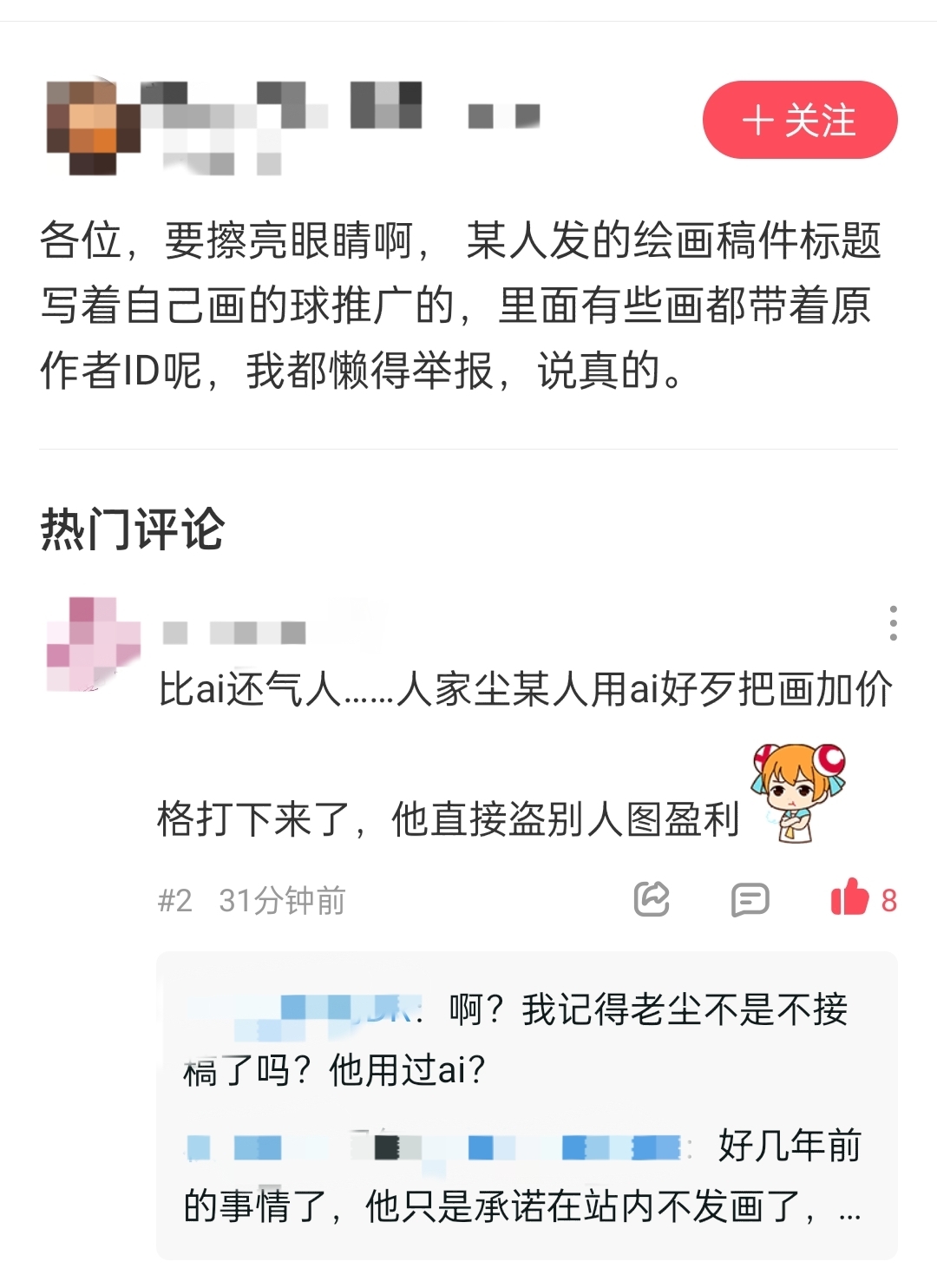Reply to comment #2
The width and height of the screenshot is (937, 1288).
click(750, 900)
